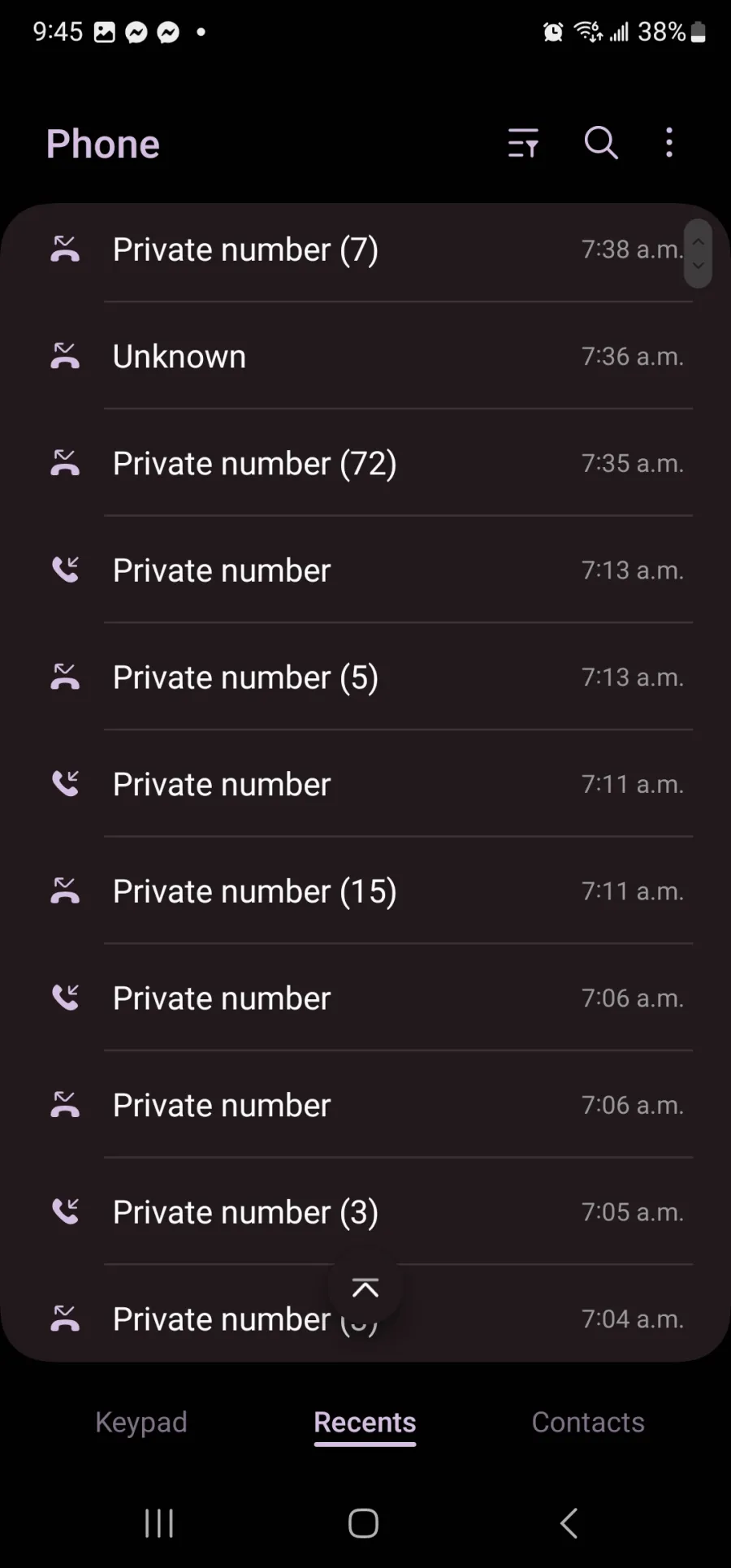Select the Recents tab
This screenshot has height=1568, width=731.
(365, 1423)
